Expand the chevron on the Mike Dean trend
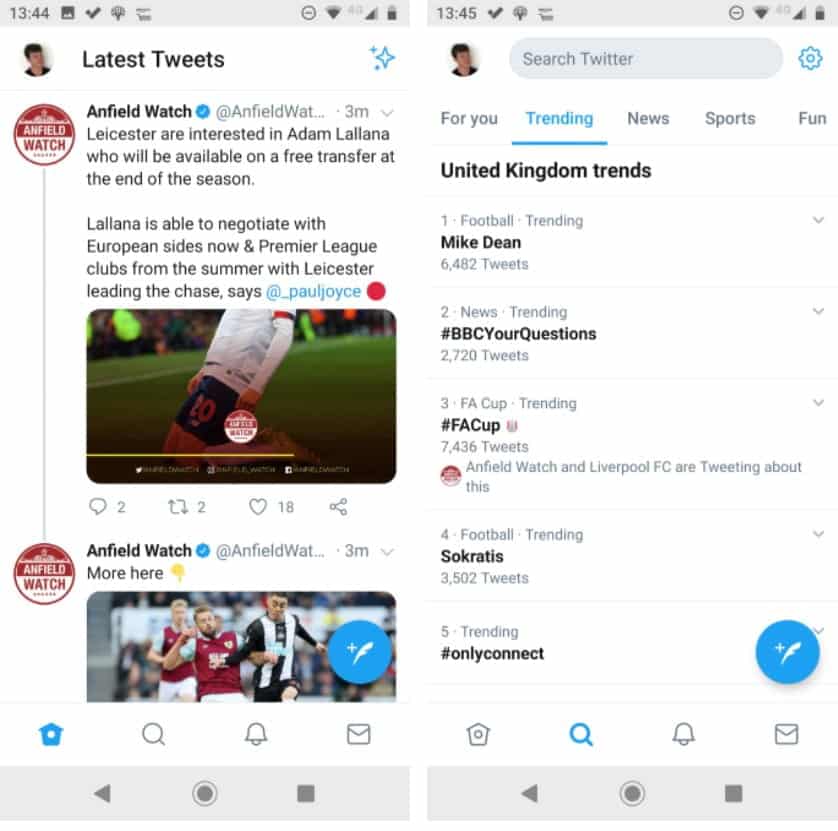838x831 pixels. click(x=818, y=220)
